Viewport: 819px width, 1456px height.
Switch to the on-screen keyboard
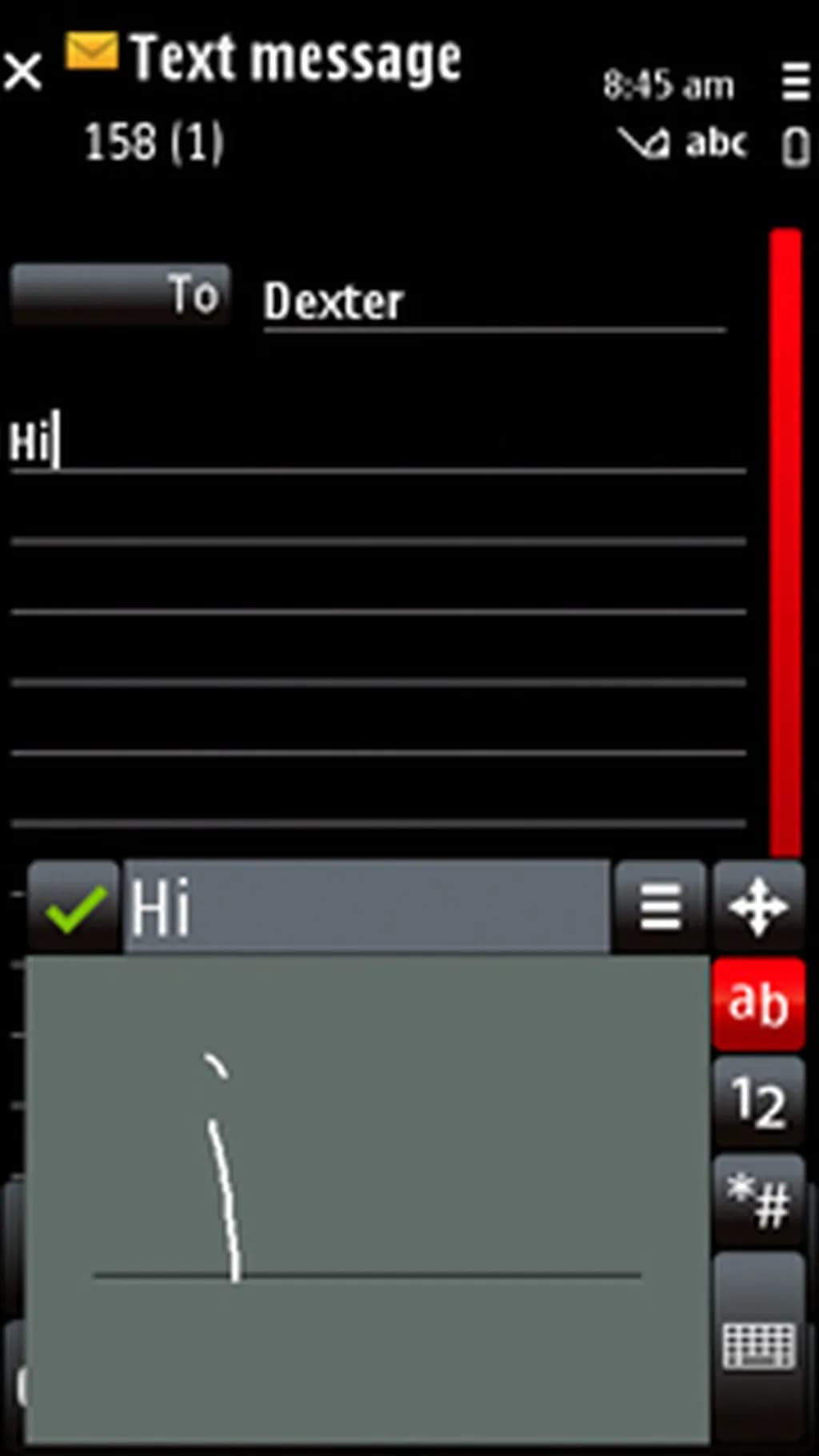click(x=757, y=1346)
